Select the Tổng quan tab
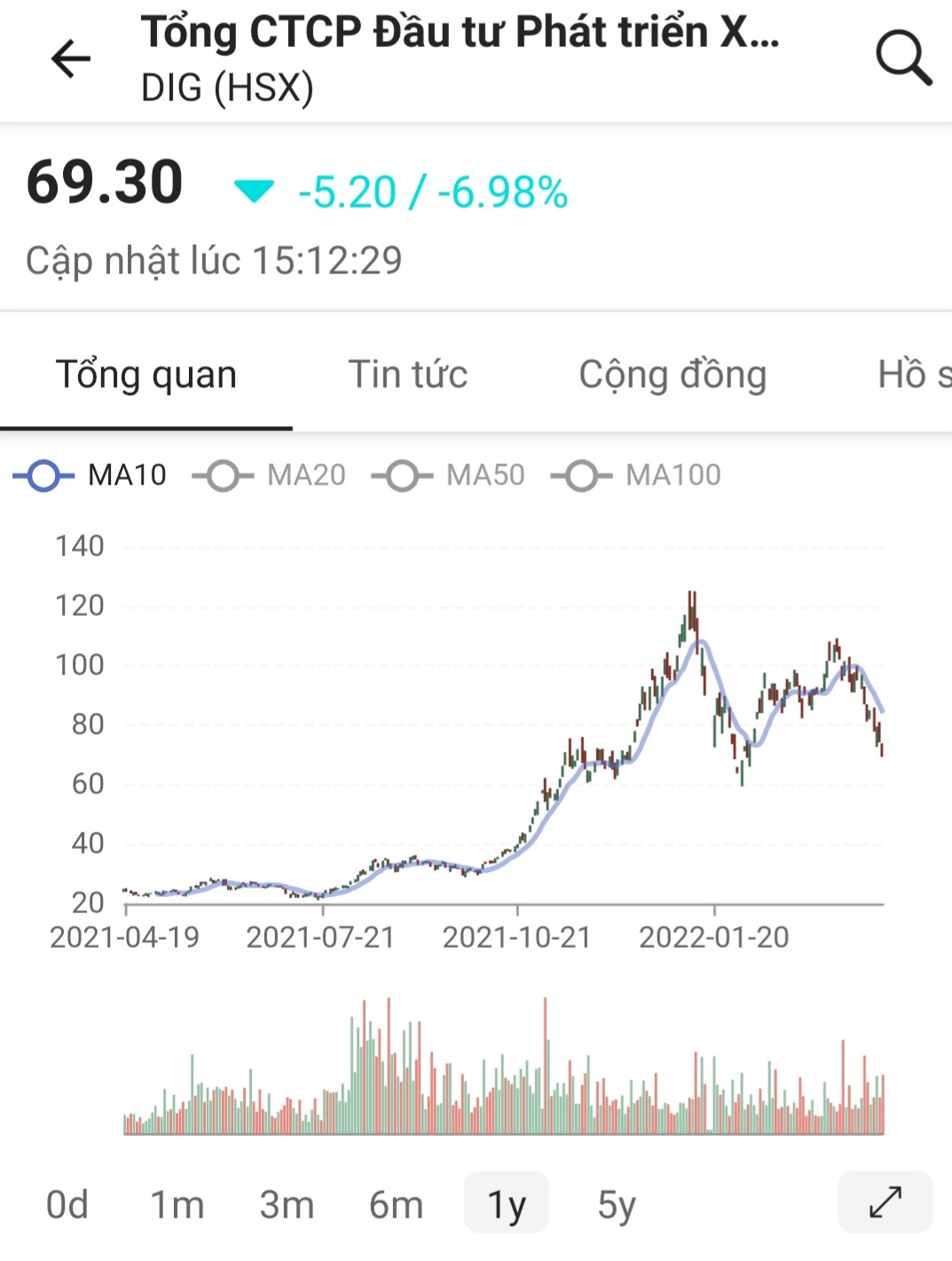The width and height of the screenshot is (952, 1261). (x=146, y=374)
